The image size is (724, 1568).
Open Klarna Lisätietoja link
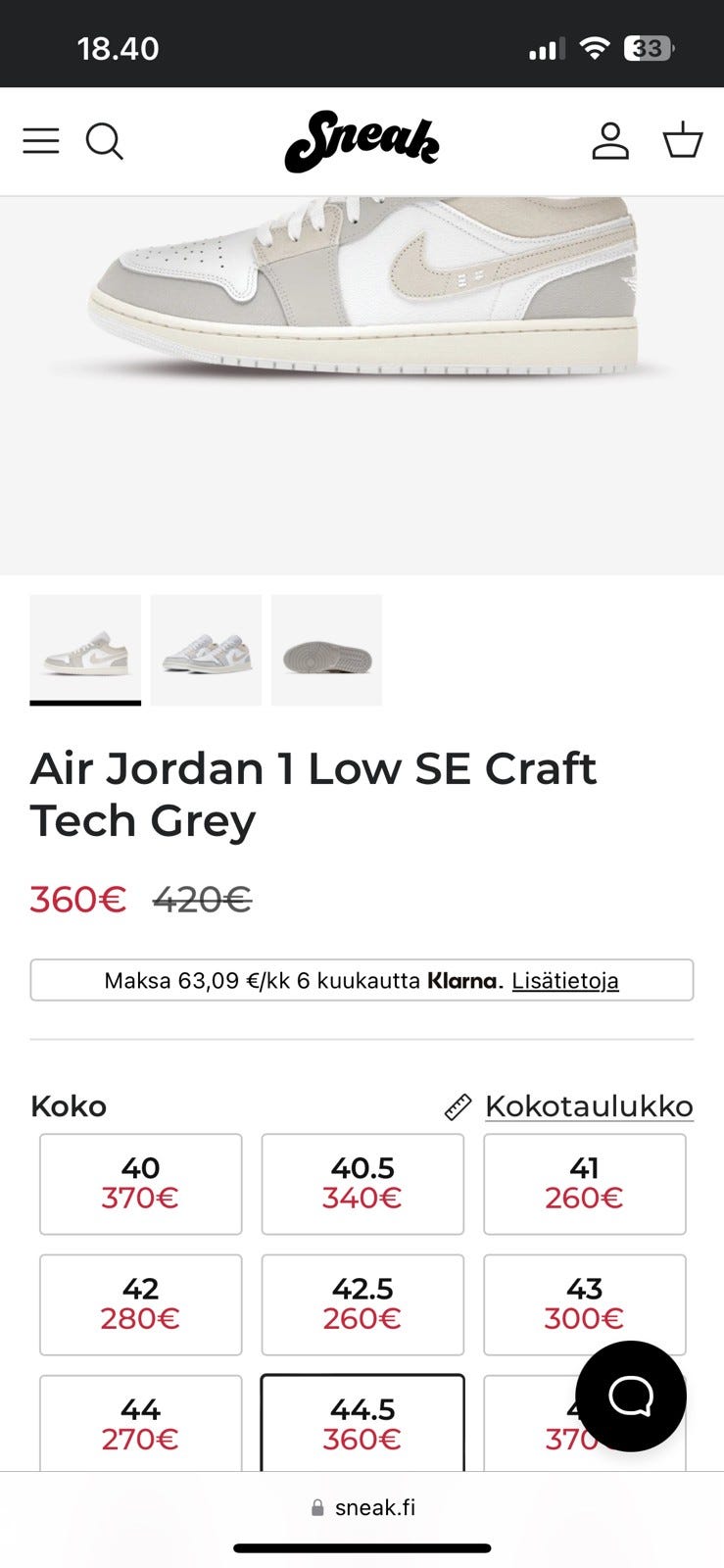pos(565,980)
